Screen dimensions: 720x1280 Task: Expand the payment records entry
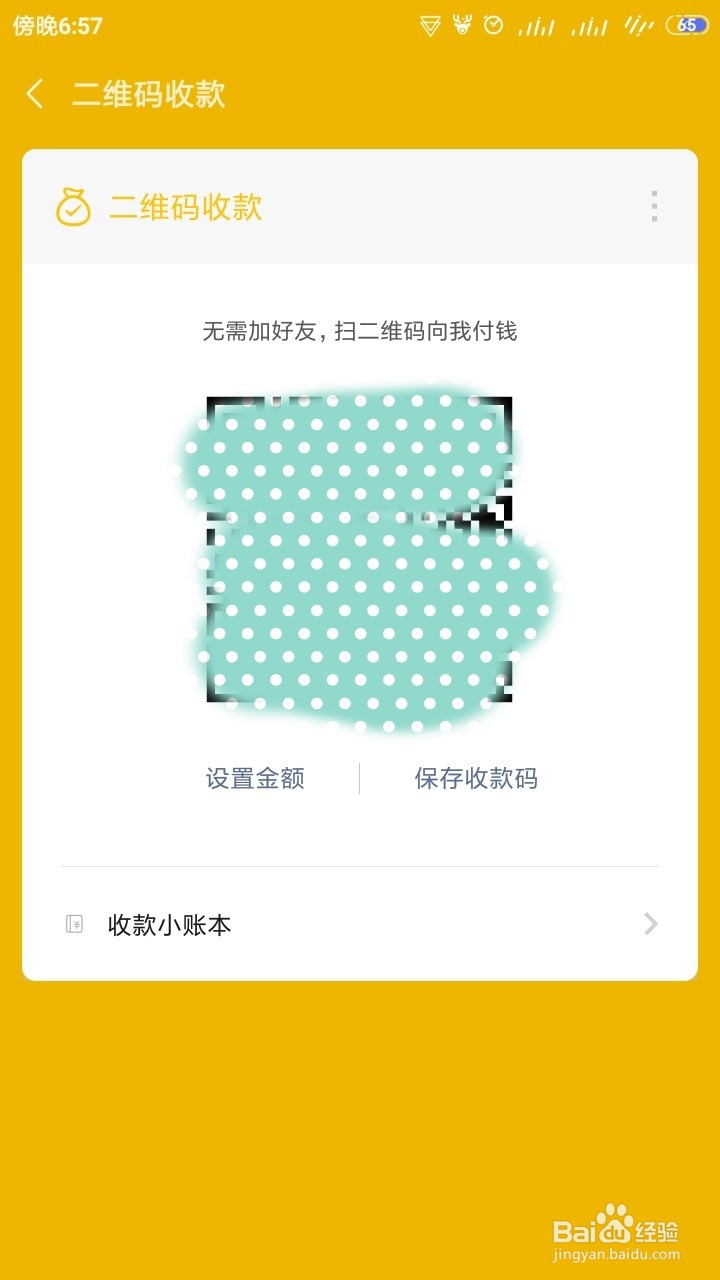pyautogui.click(x=360, y=926)
